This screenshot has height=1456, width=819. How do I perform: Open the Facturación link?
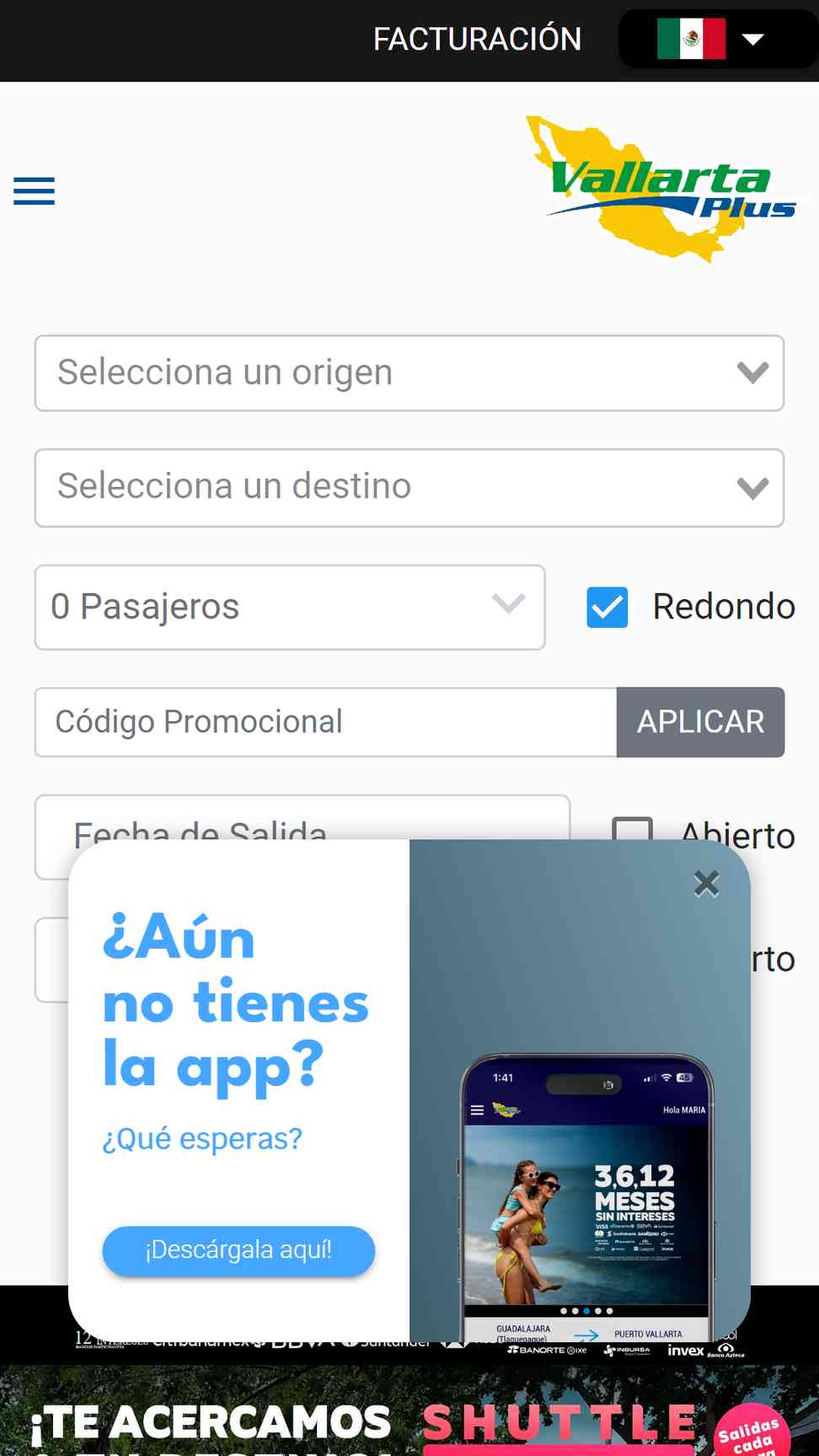coord(477,40)
